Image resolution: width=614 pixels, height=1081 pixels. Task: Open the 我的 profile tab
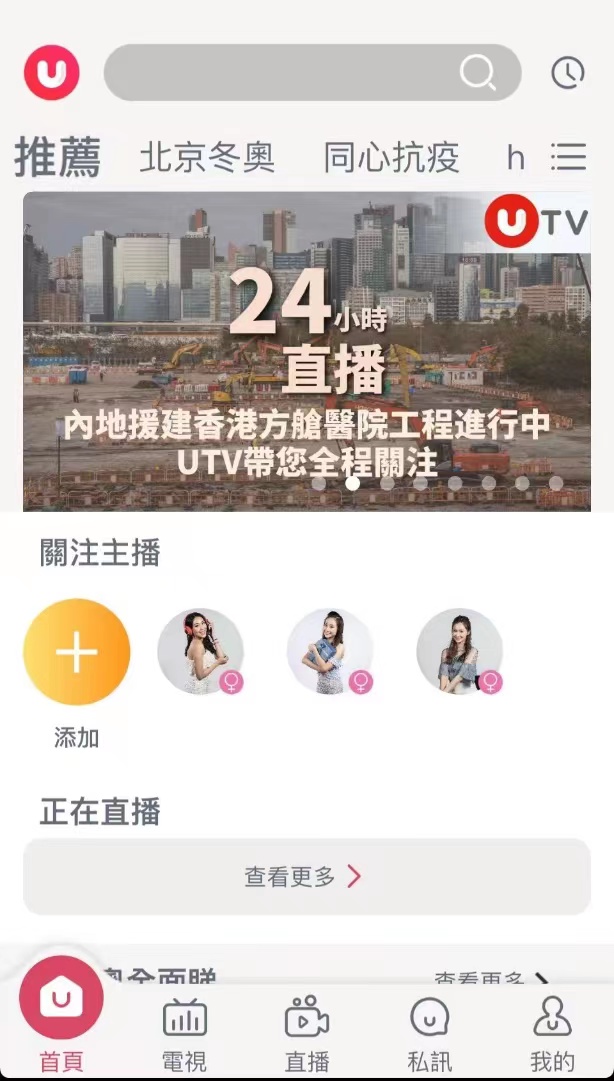click(552, 1032)
